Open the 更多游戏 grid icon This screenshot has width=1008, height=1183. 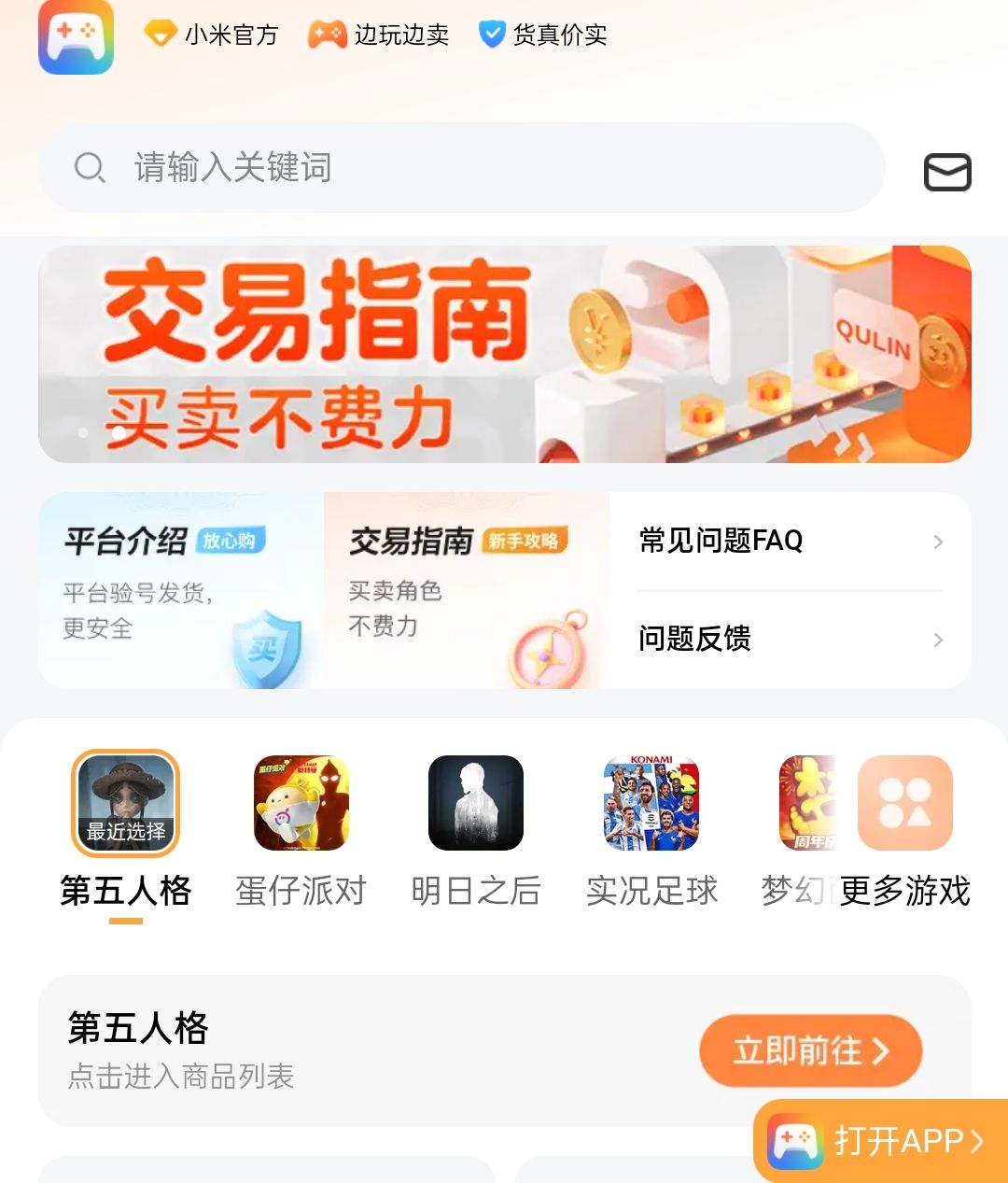(906, 803)
